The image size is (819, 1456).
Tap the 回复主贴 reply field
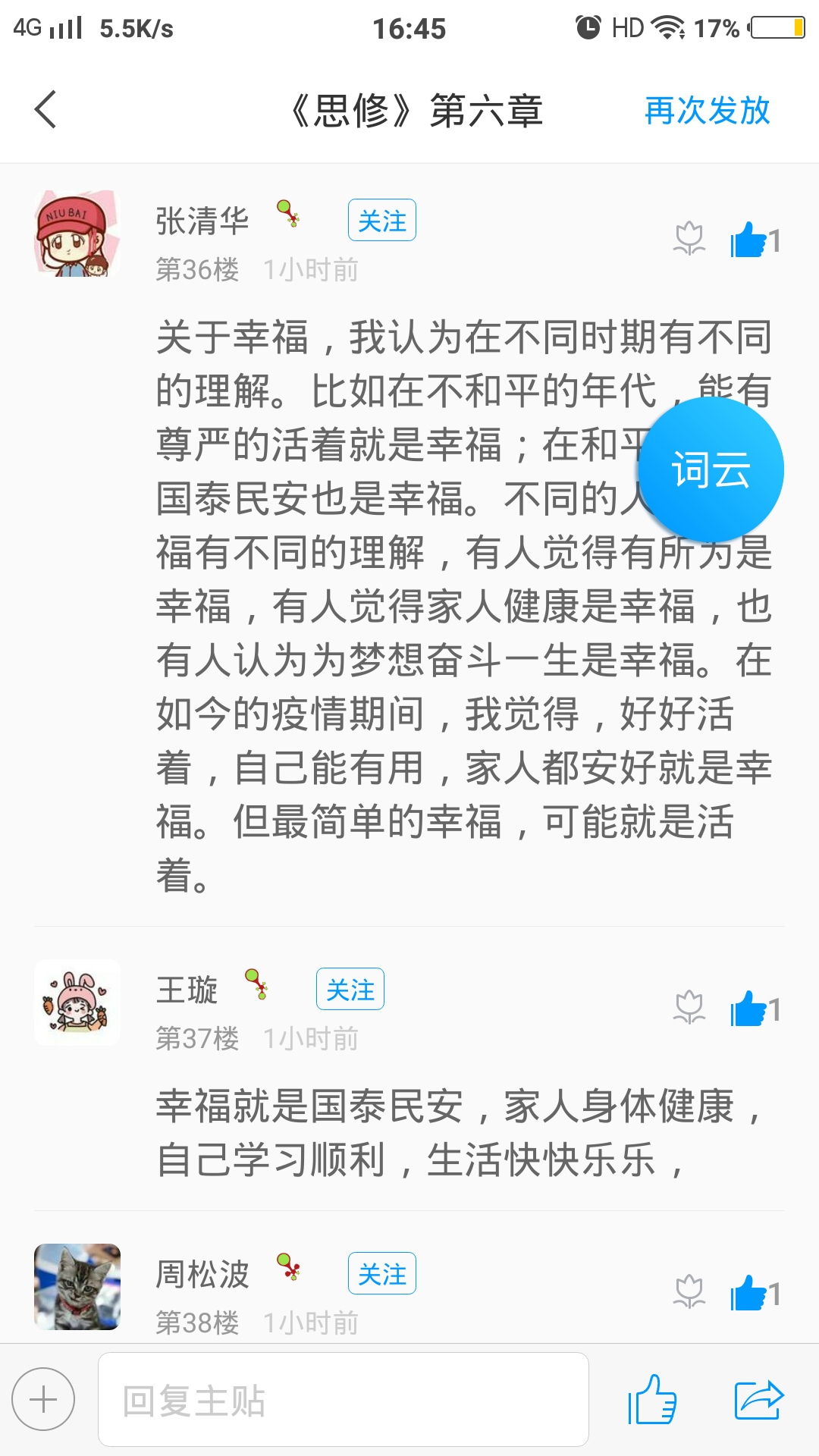(x=343, y=1400)
